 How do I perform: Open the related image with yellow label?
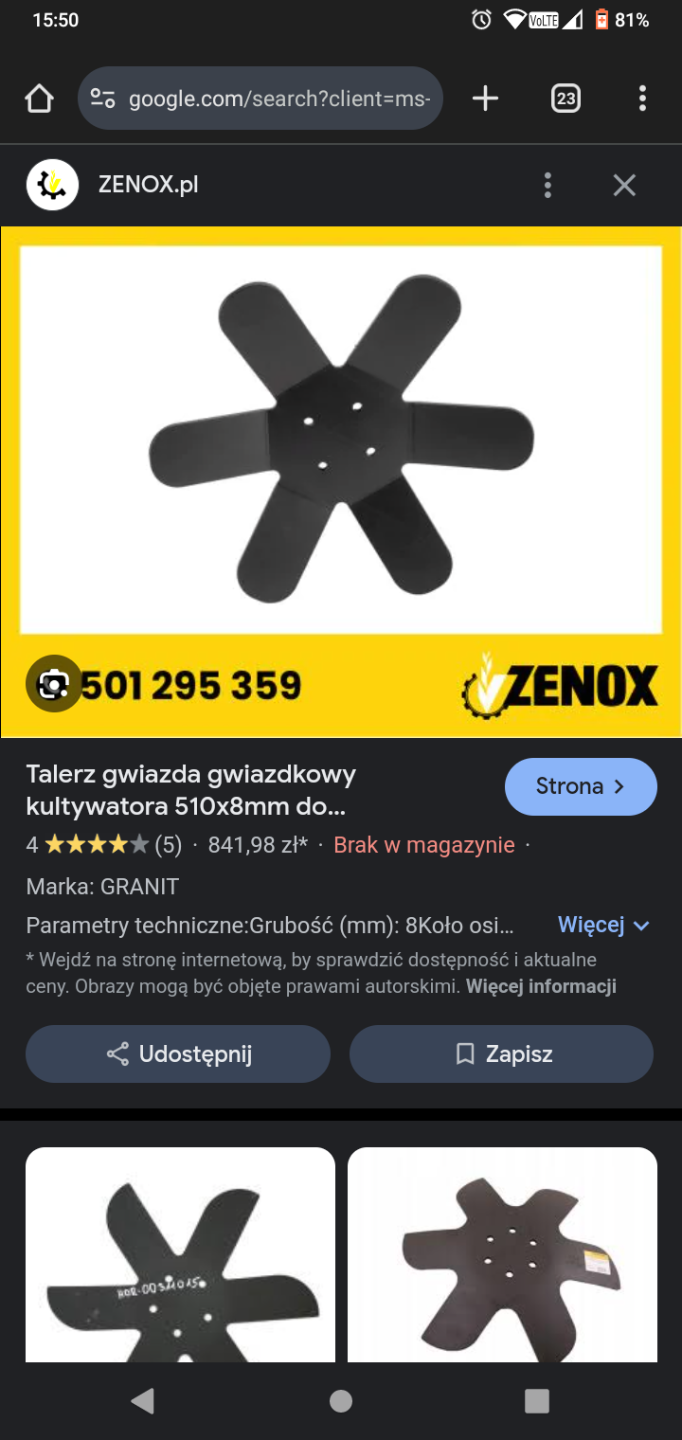pos(502,1255)
